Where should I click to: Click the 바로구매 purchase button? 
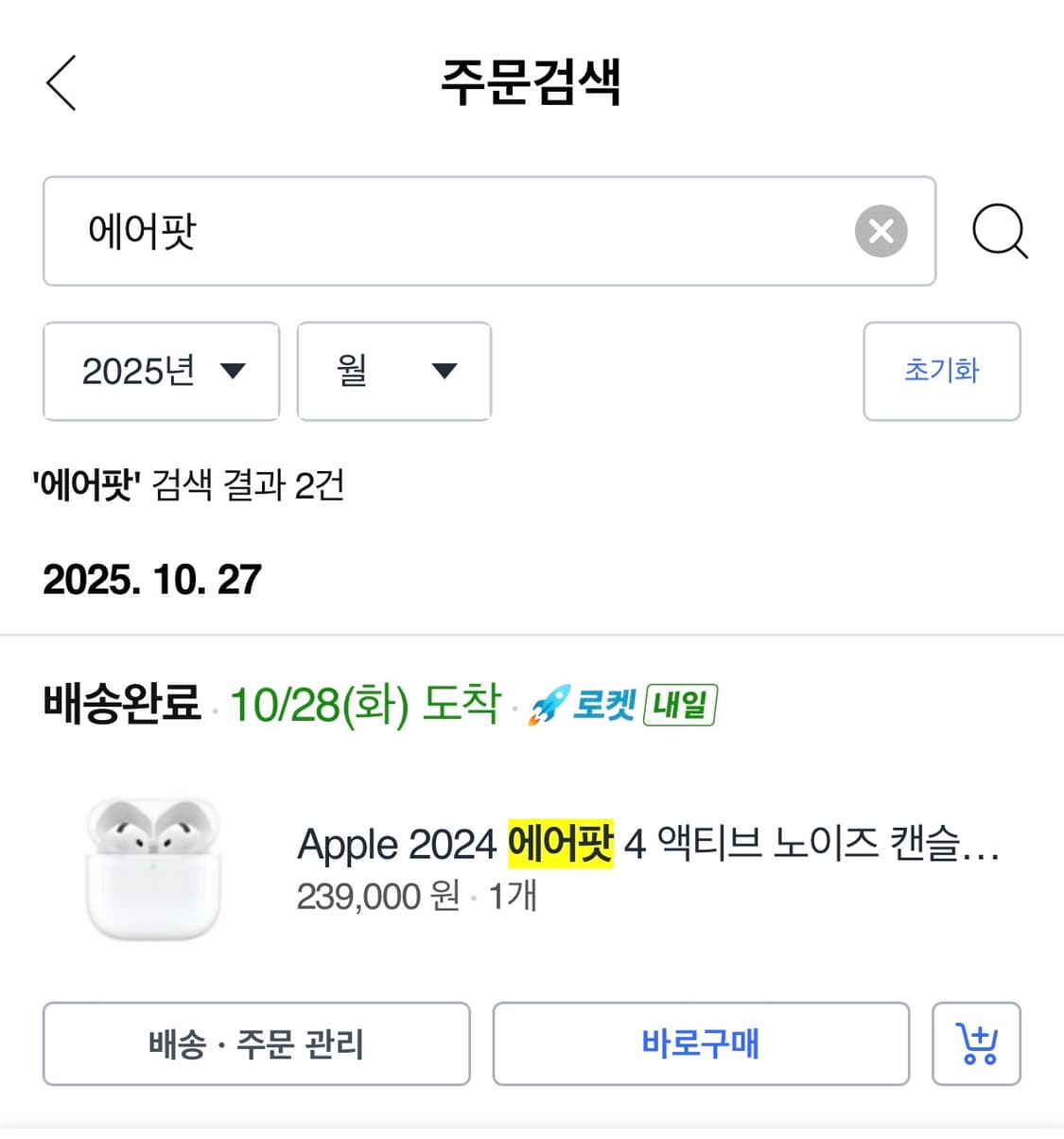(700, 1044)
